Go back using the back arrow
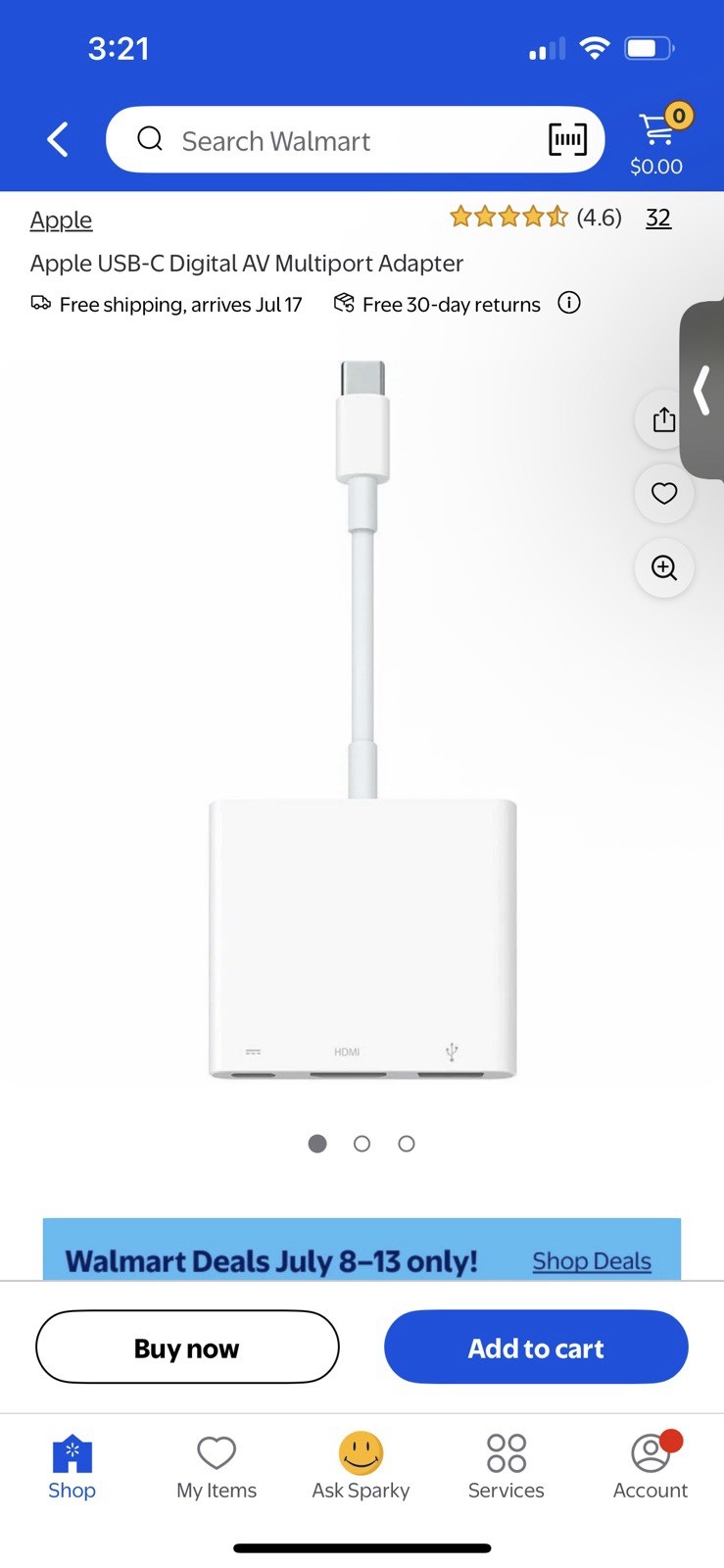Screen dimensions: 724x1568 point(58,140)
